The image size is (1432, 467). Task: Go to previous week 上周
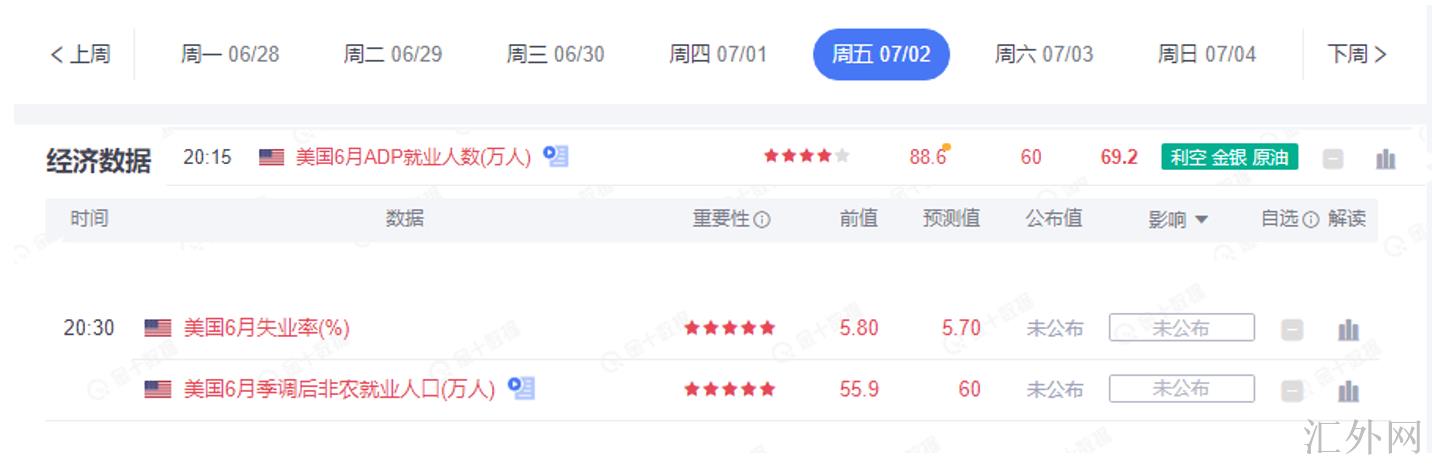tap(80, 54)
